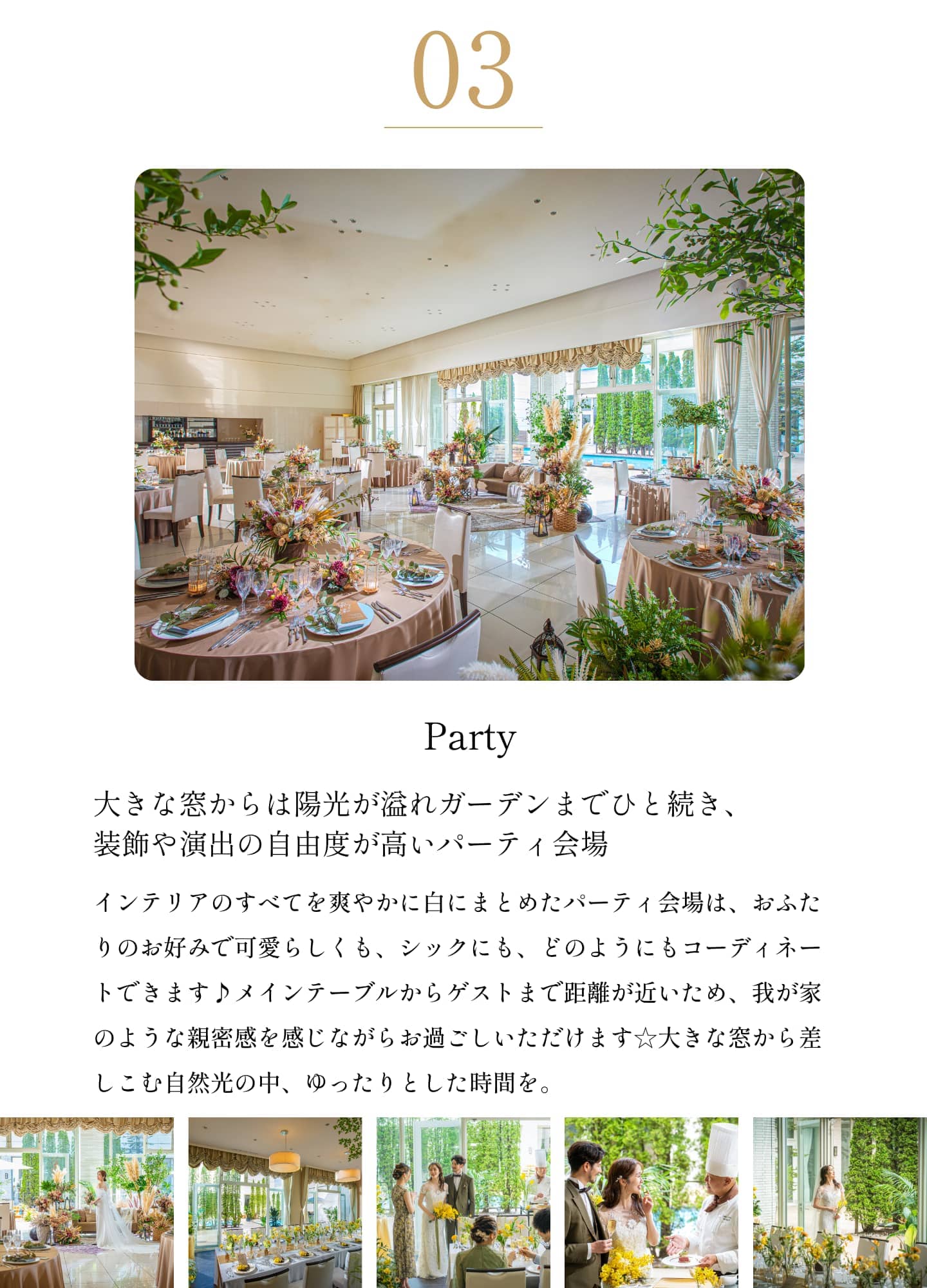Open the bride standing by window photo
Screen dimensions: 927x1288
pos(839,1202)
